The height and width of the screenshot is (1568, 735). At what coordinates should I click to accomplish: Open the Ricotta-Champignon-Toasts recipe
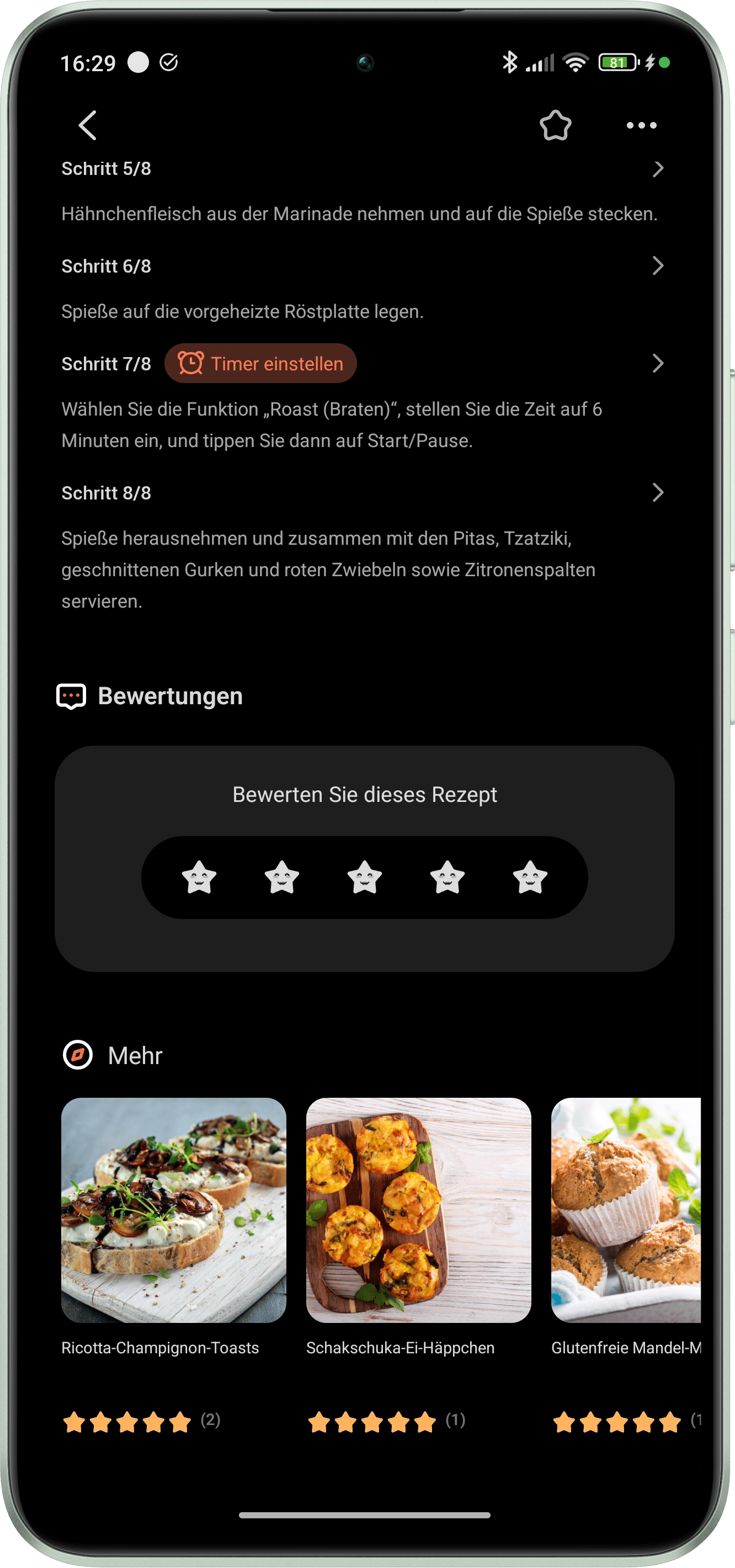[174, 1210]
